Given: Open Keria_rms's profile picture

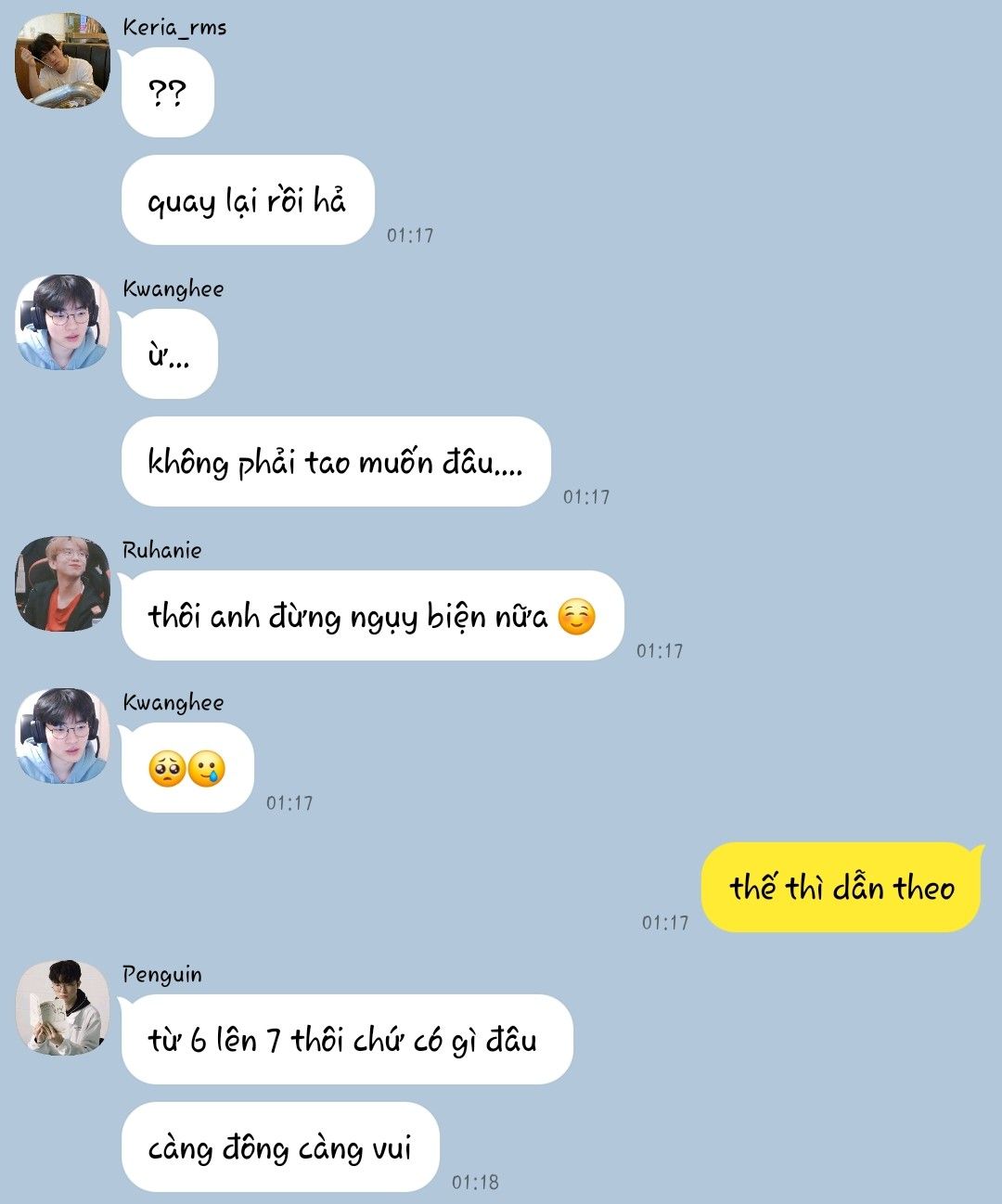Looking at the screenshot, I should click(62, 60).
